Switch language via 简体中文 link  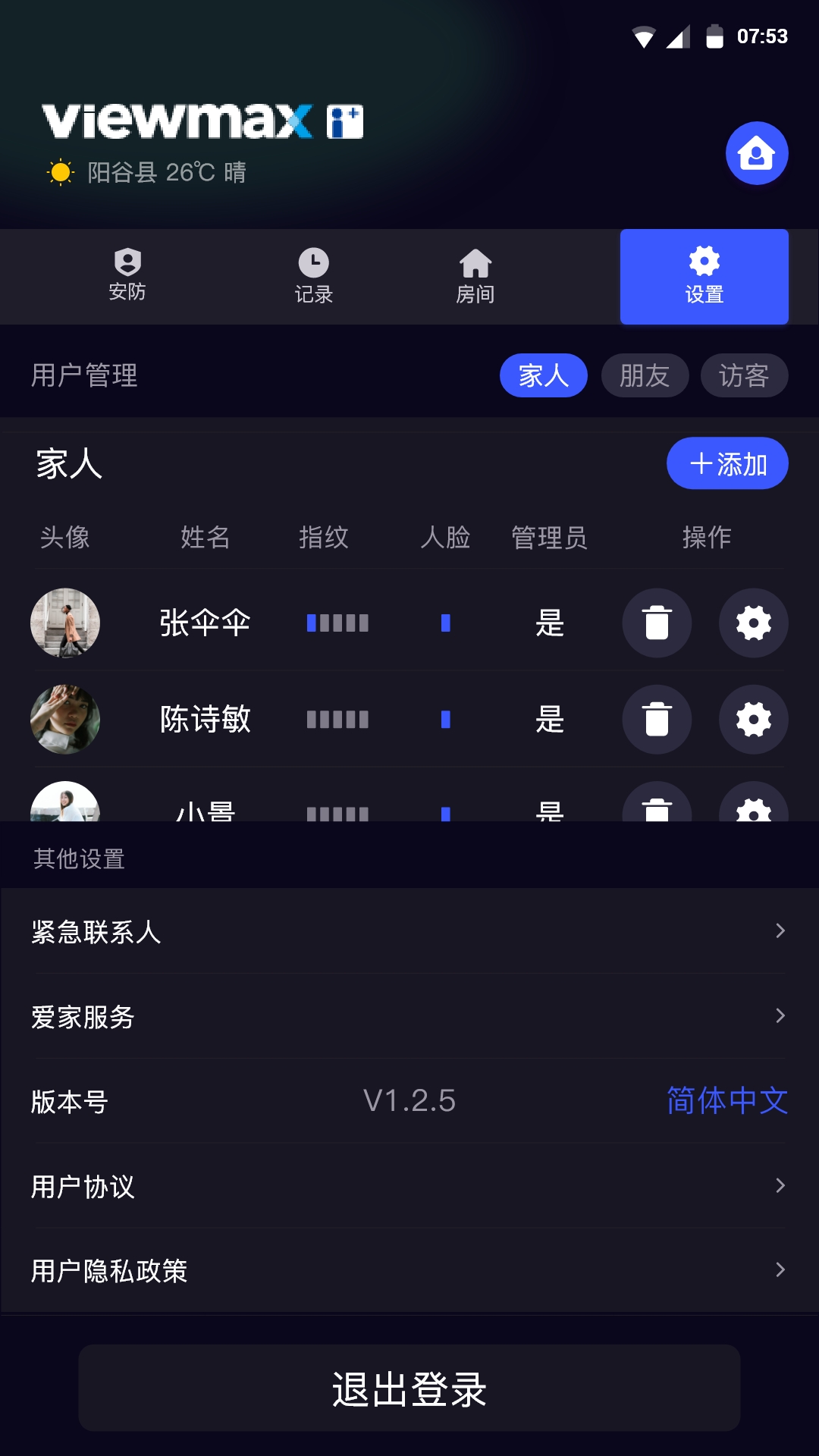[726, 1101]
